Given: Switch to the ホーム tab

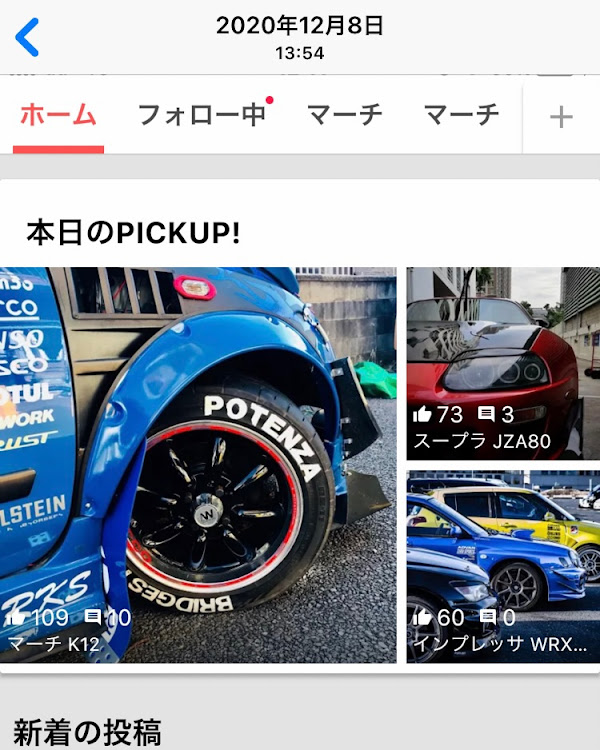Looking at the screenshot, I should coord(58,116).
